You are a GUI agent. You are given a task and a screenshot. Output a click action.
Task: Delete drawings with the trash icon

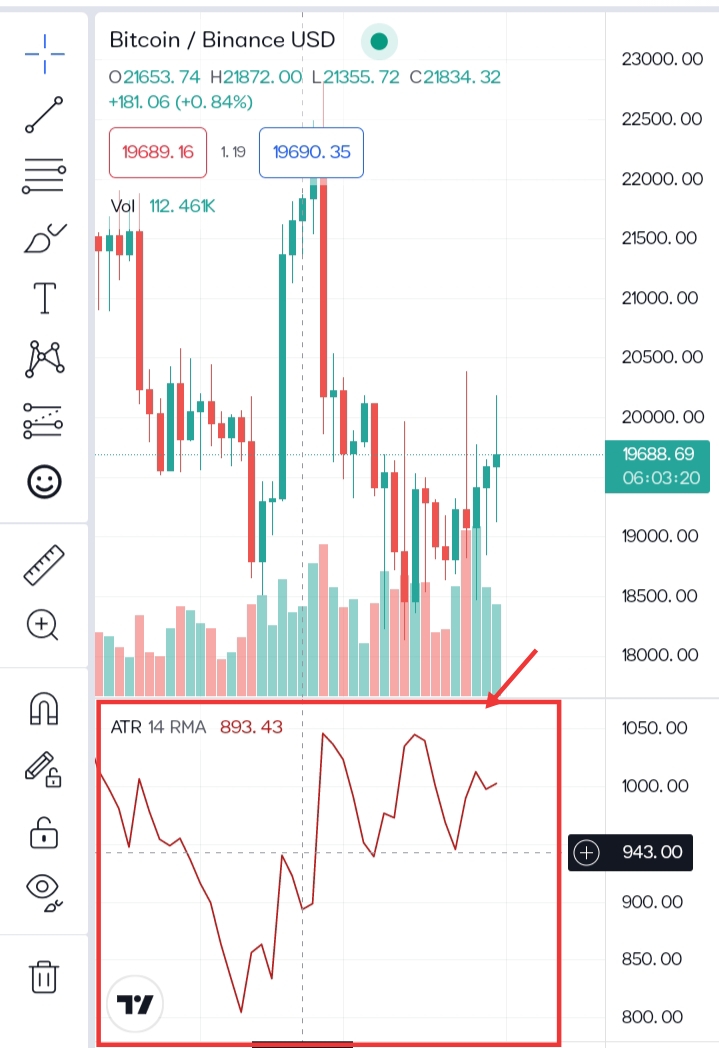coord(44,977)
